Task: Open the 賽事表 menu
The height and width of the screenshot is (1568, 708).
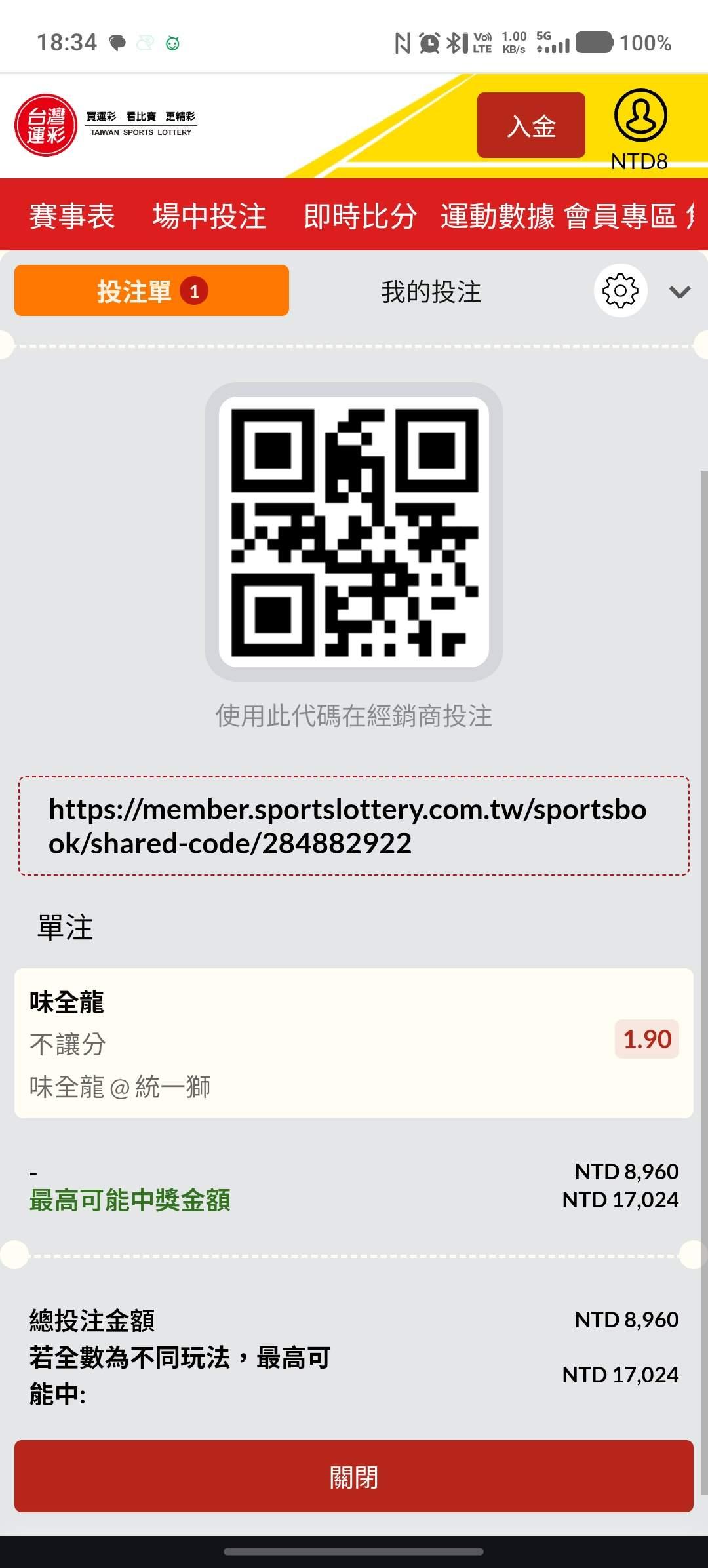Action: tap(72, 216)
